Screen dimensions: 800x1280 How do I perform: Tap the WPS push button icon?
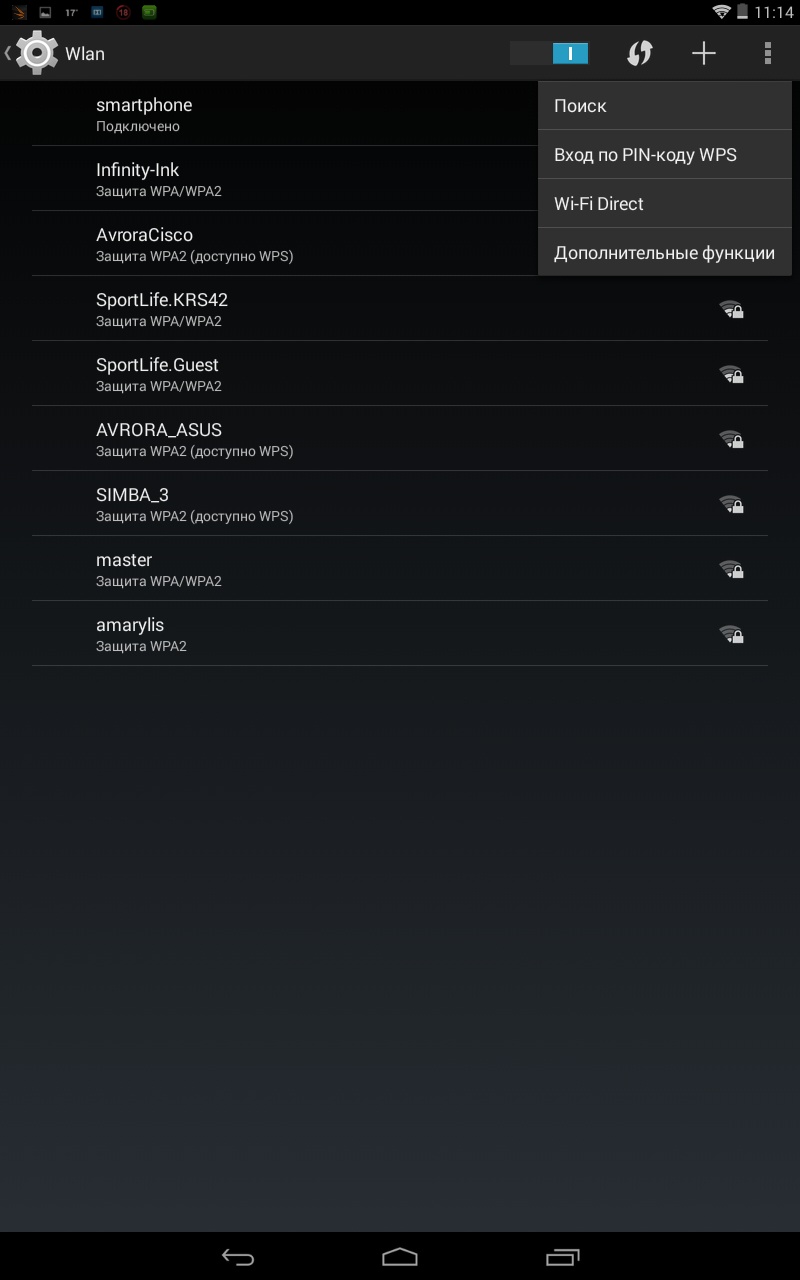click(x=639, y=54)
